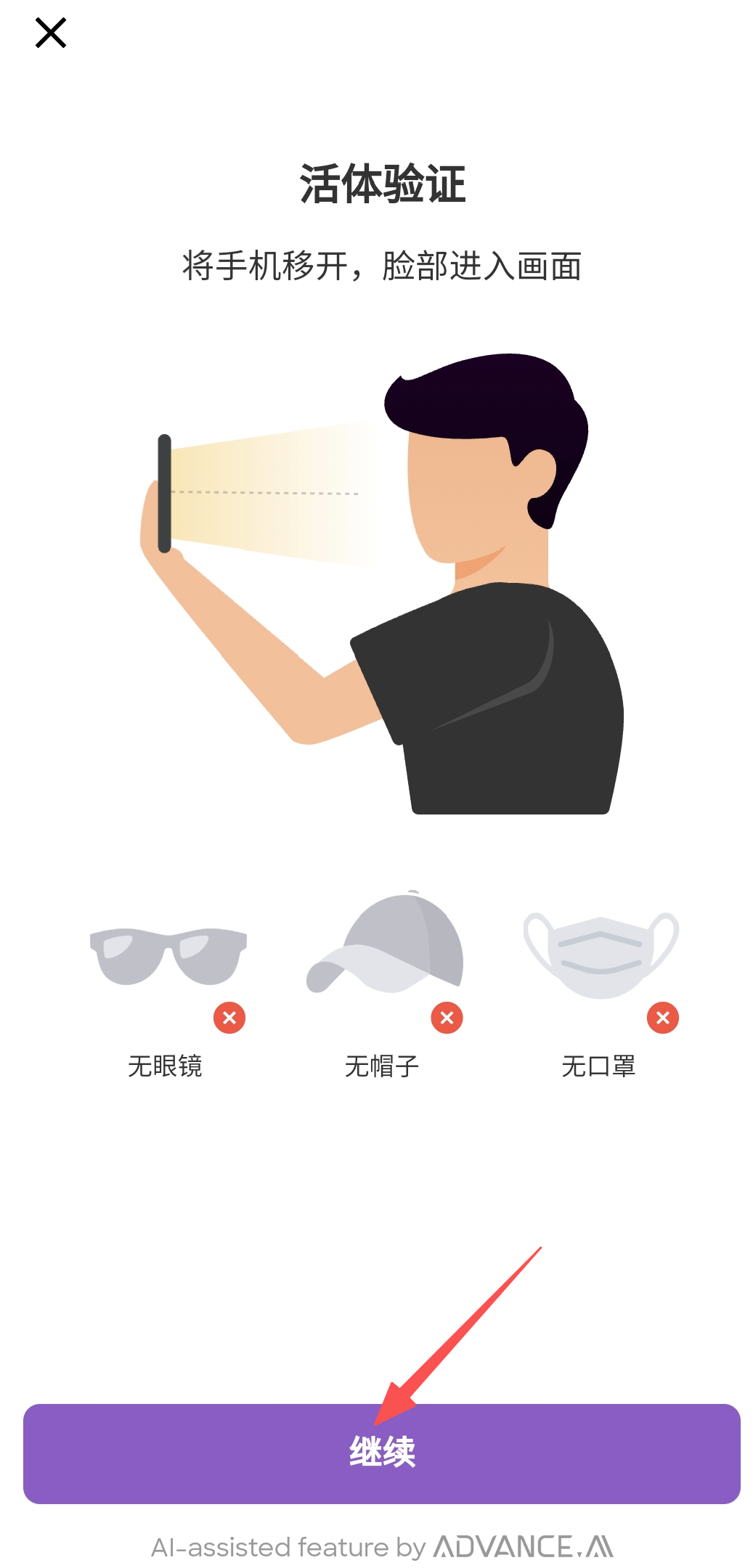This screenshot has width=753, height=1568.
Task: Tap the 继续 button to continue
Action: pyautogui.click(x=381, y=1453)
